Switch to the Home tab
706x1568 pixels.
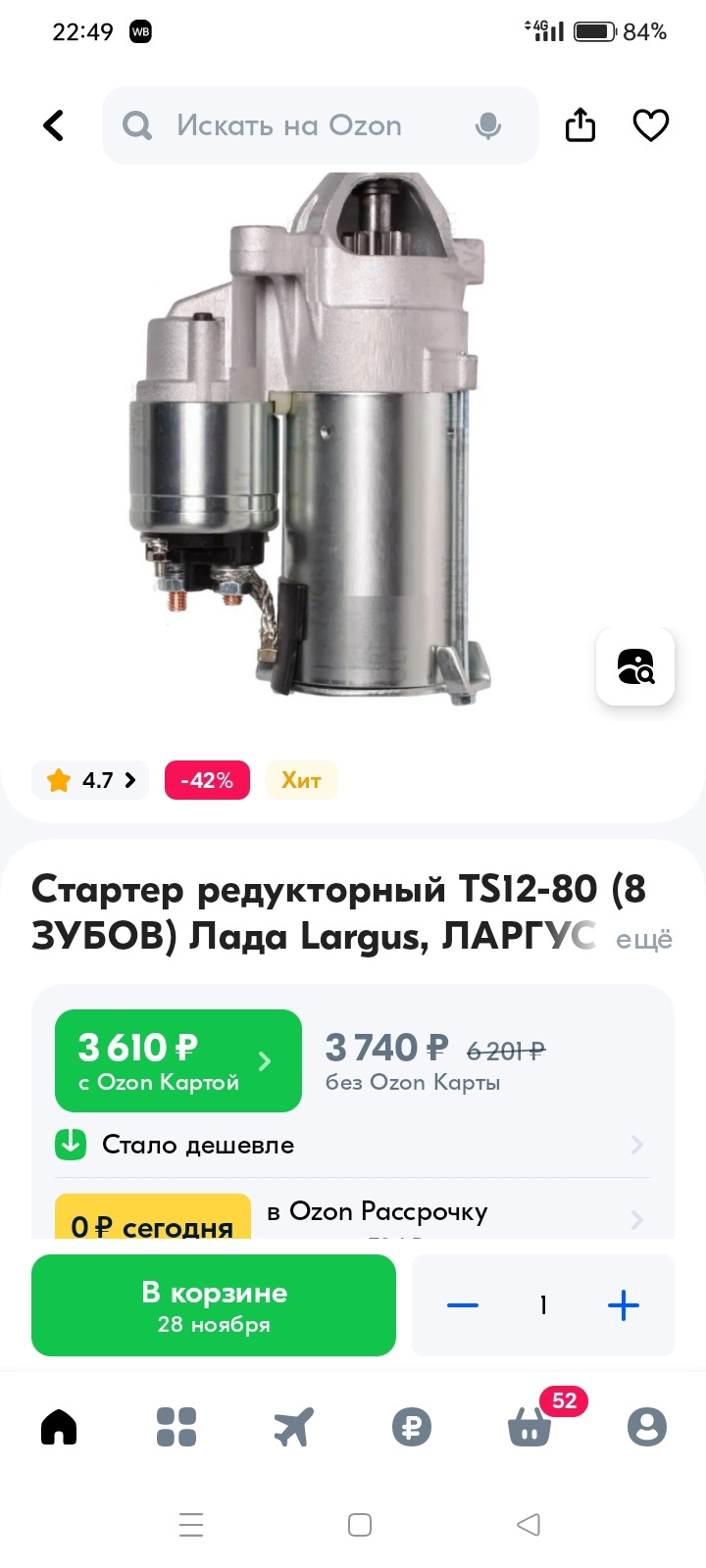click(59, 1427)
